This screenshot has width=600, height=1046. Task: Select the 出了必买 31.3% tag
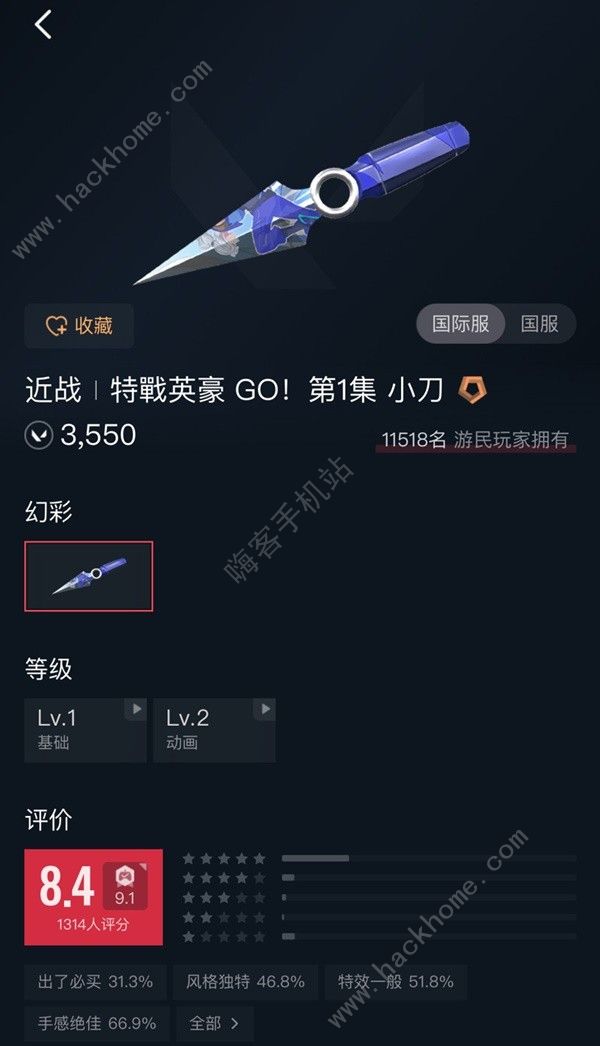95,982
